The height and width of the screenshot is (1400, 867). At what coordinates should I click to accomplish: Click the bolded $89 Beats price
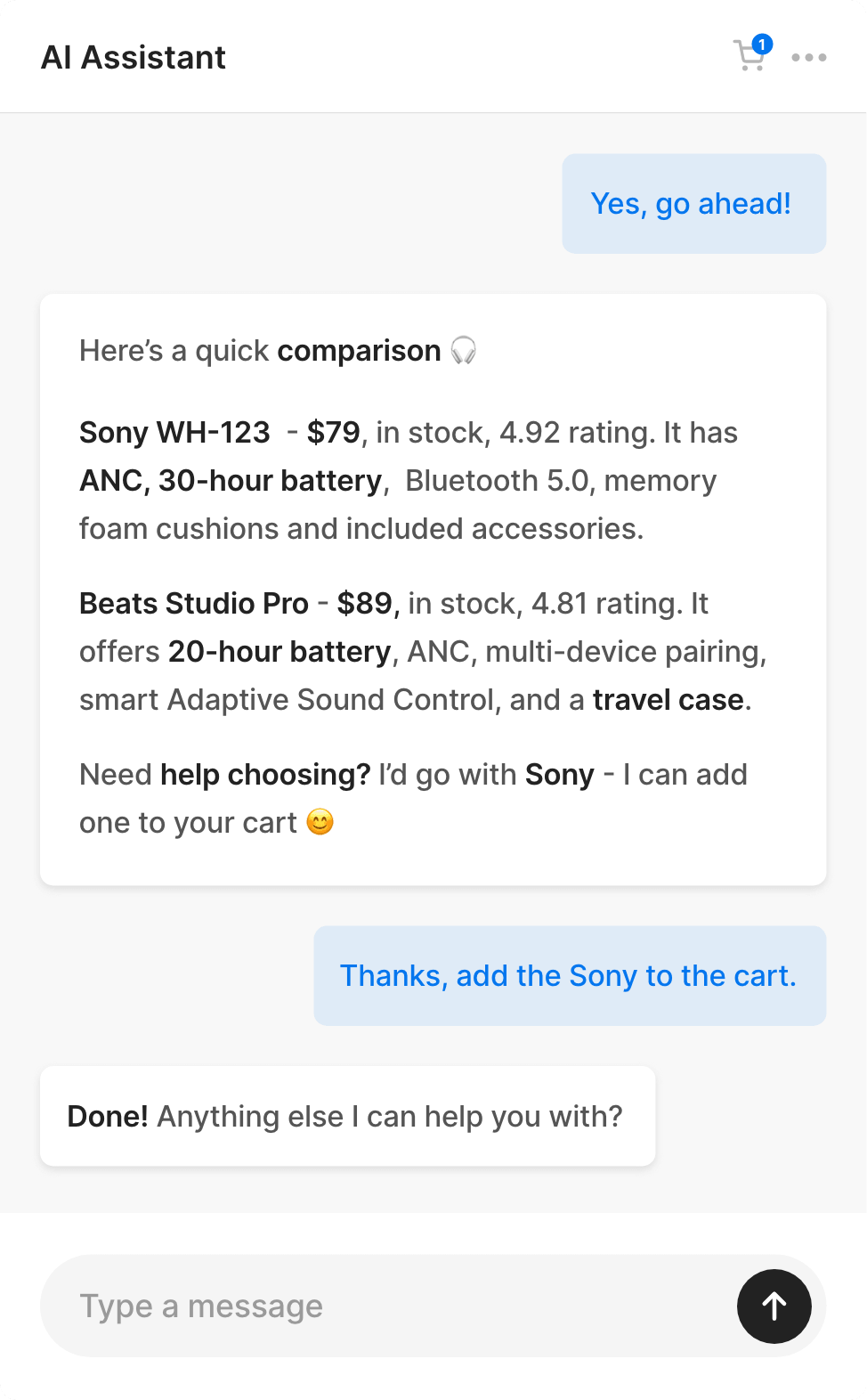[x=364, y=604]
